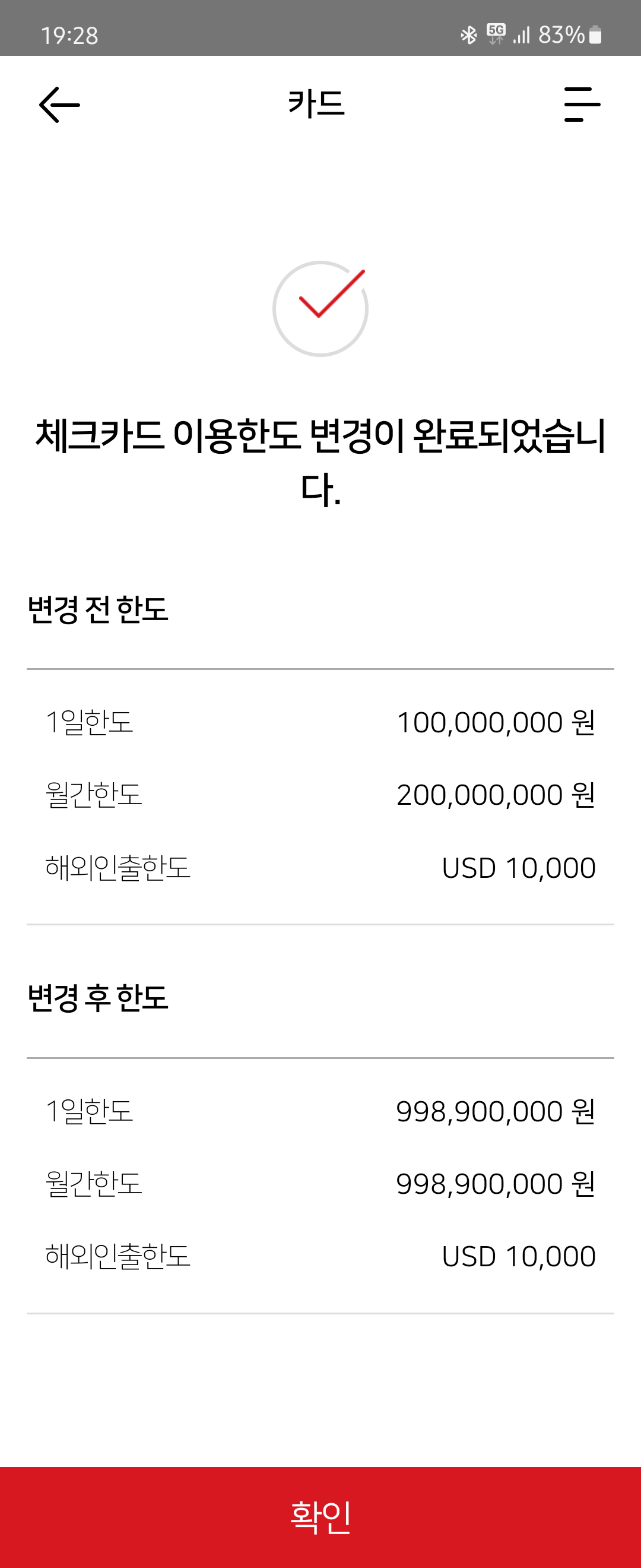The height and width of the screenshot is (1568, 641).
Task: Open the hamburger menu at the top right
Action: (582, 105)
